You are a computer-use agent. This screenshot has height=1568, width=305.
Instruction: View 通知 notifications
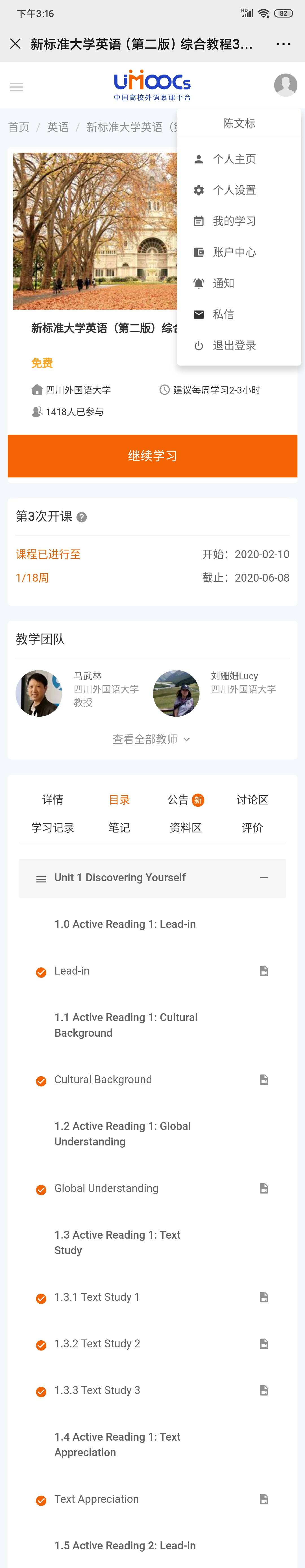[223, 283]
